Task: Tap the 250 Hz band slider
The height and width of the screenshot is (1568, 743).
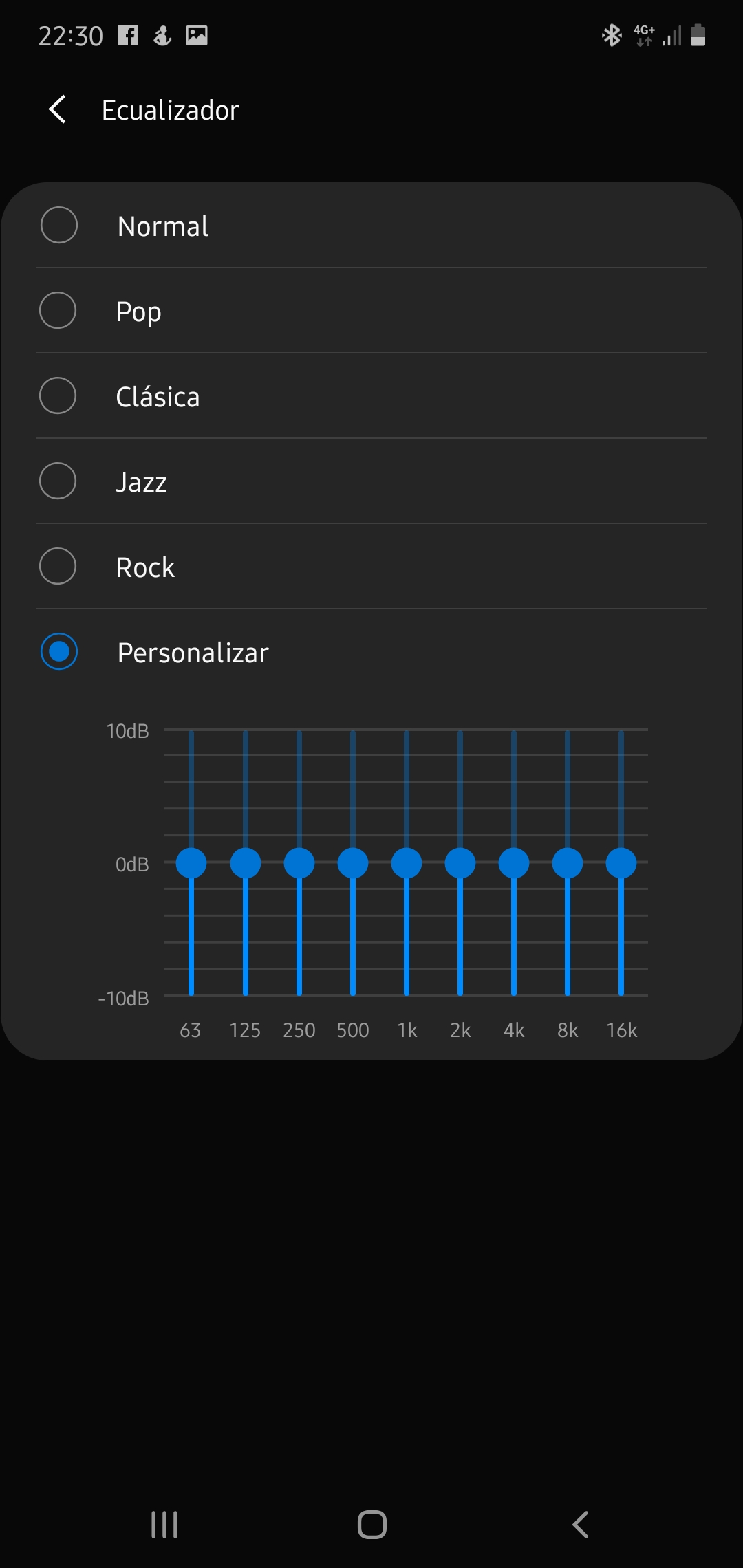Action: [299, 863]
